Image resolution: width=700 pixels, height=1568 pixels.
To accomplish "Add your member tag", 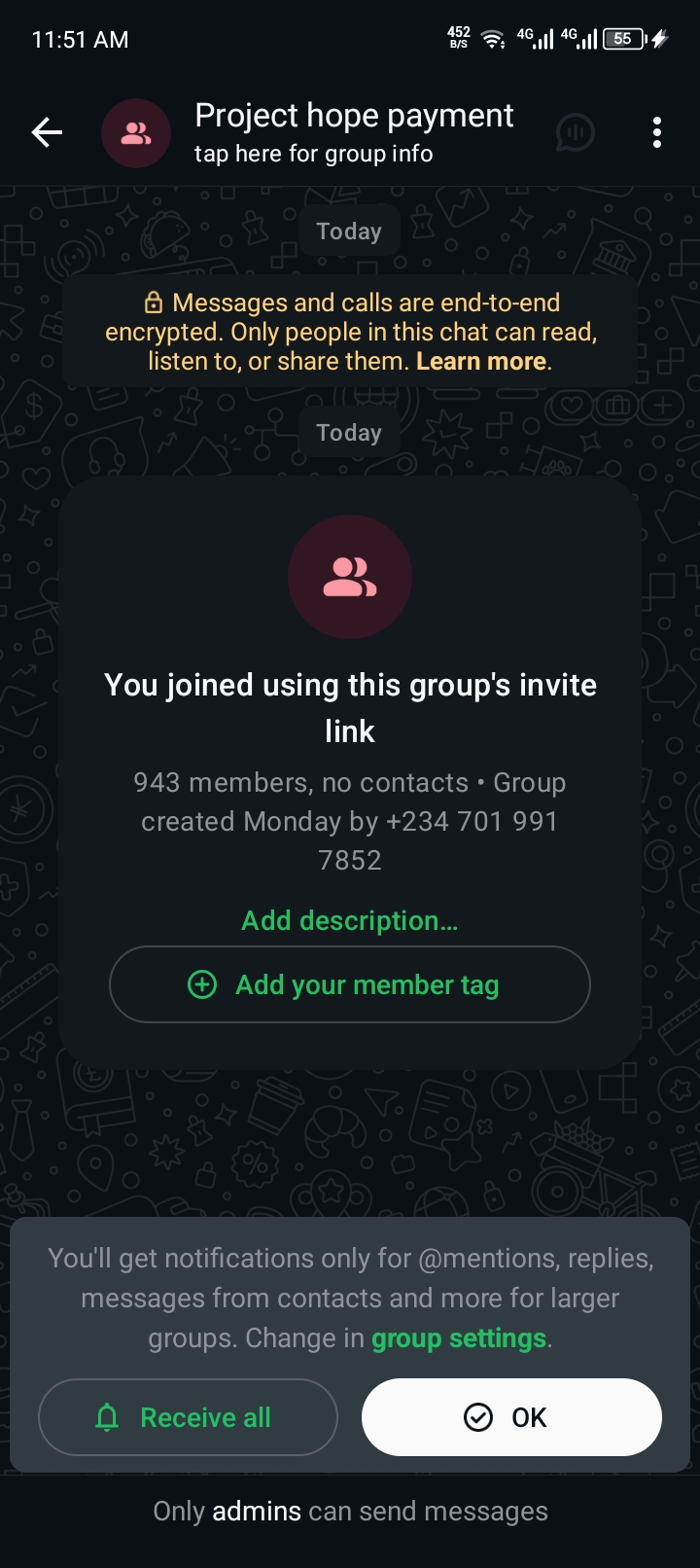I will coord(349,984).
